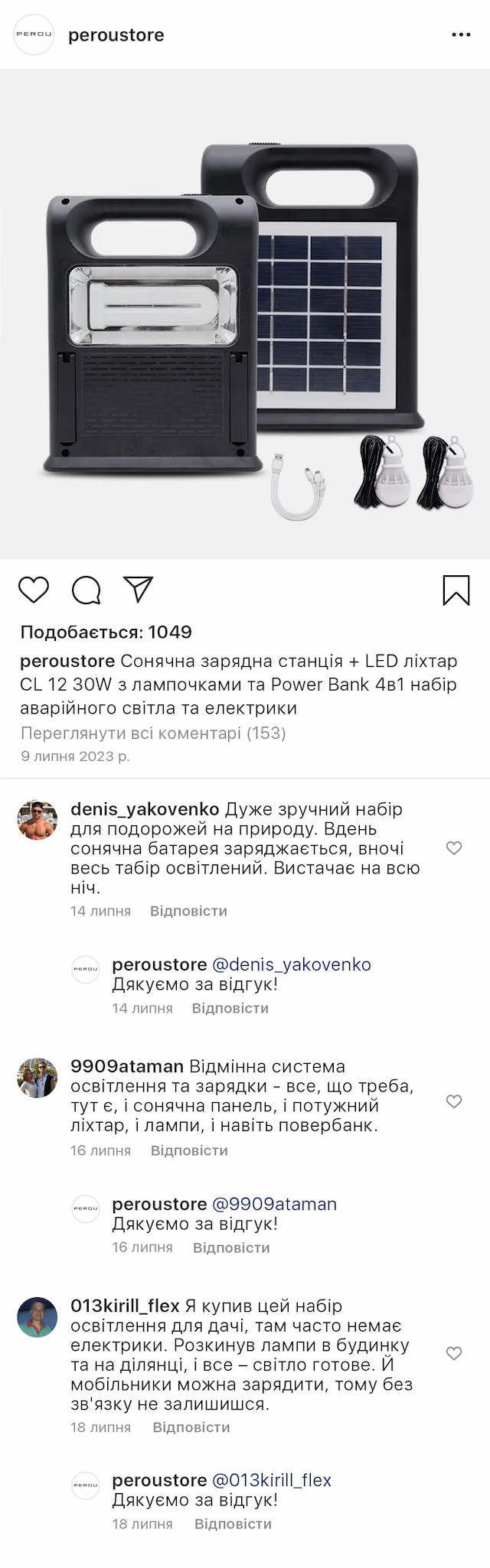The image size is (490, 1568).
Task: Reply to 9909ataman's comment
Action: pos(189,1150)
